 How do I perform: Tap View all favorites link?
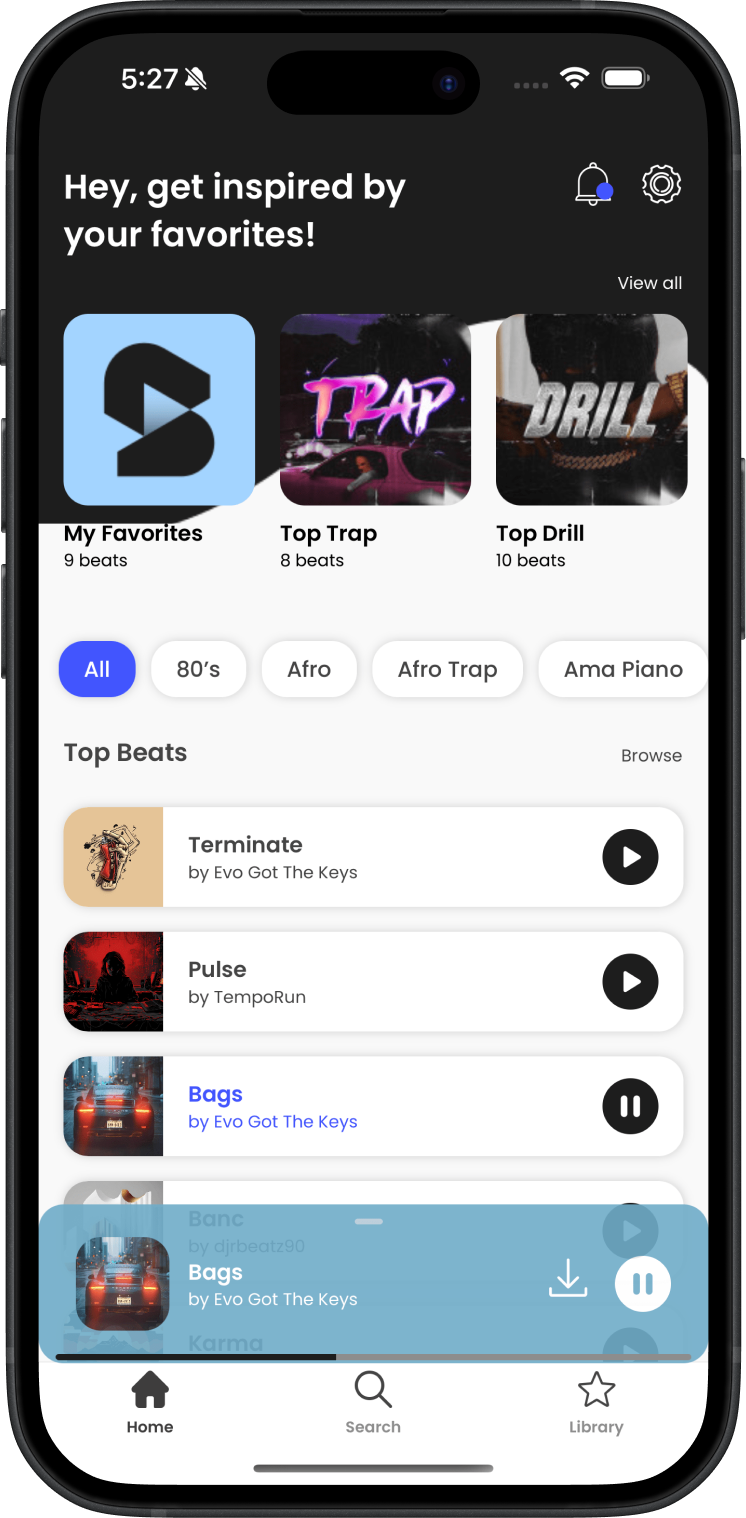(649, 283)
